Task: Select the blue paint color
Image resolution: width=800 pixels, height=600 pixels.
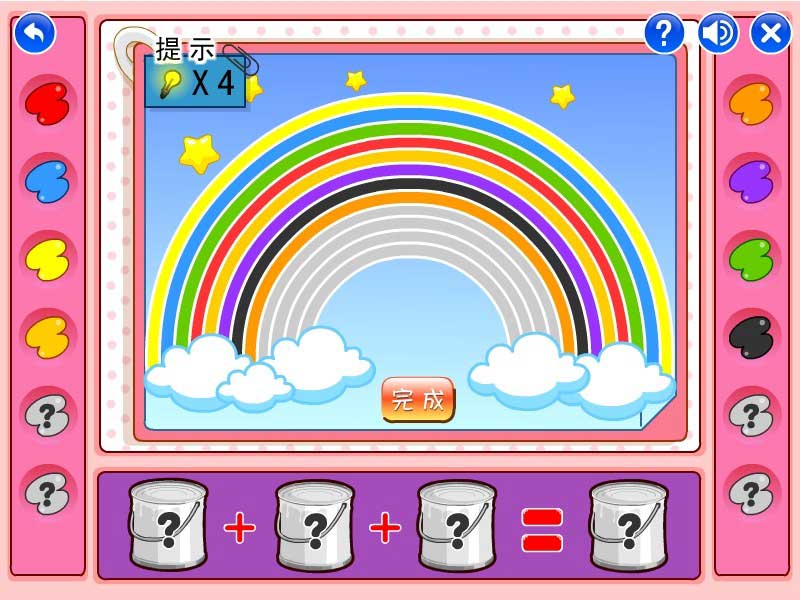Action: click(x=47, y=179)
